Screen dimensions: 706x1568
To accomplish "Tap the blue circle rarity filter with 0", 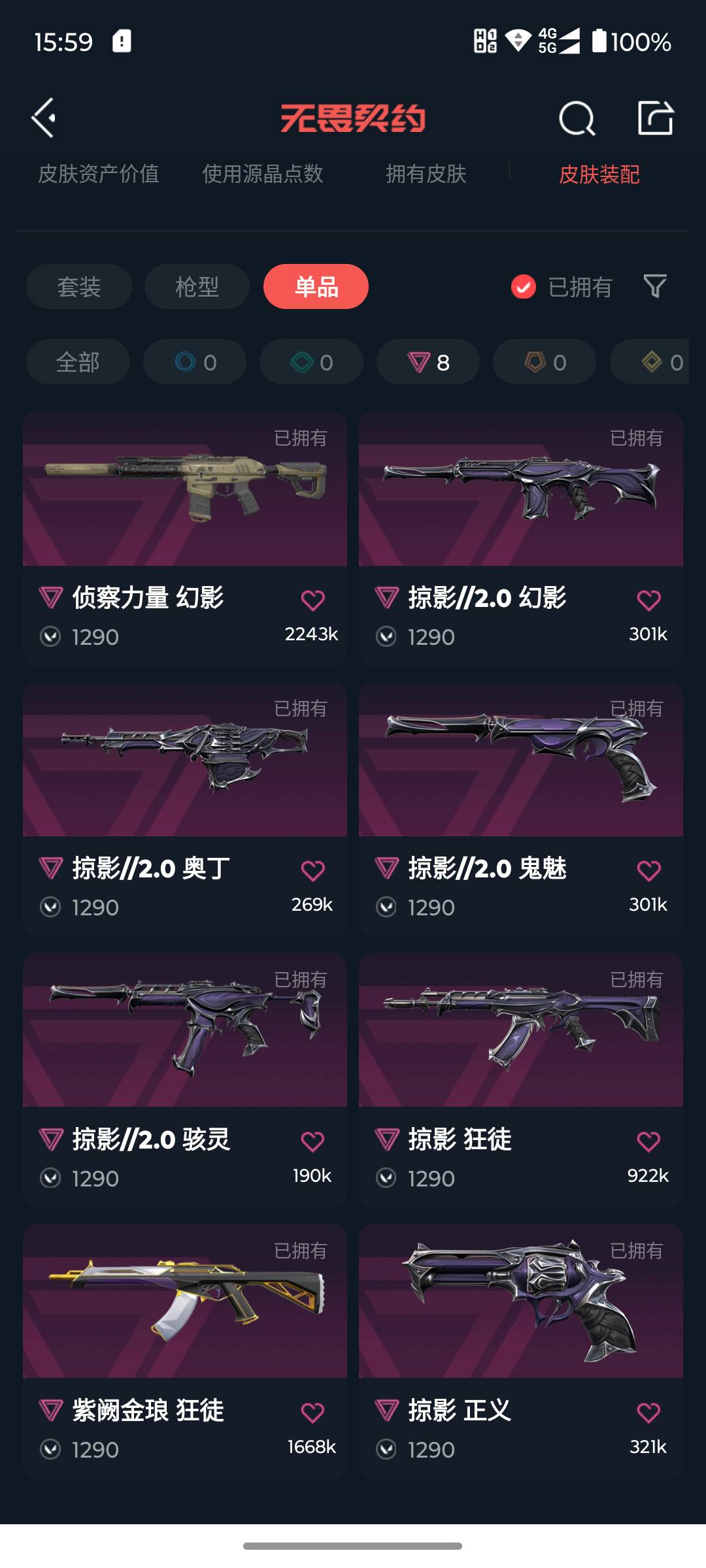I will click(x=194, y=361).
